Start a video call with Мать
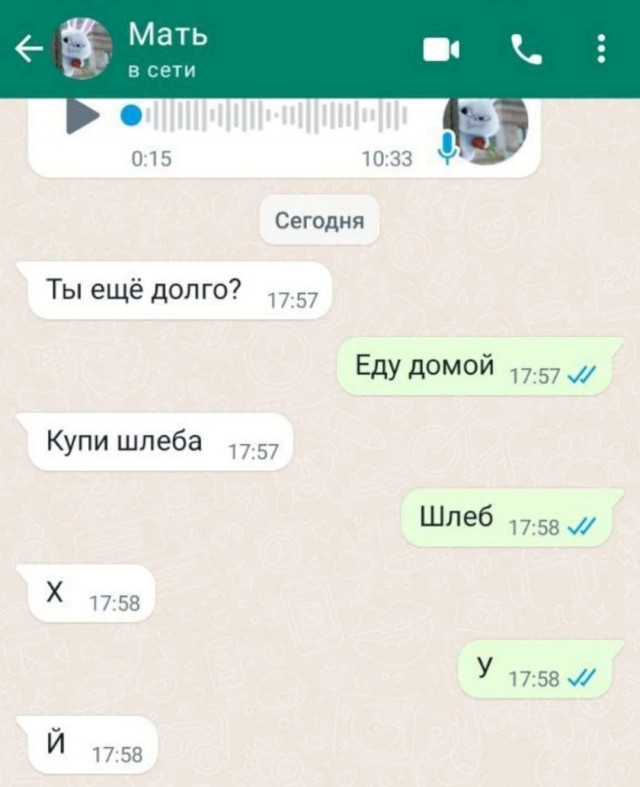The width and height of the screenshot is (640, 787). [x=440, y=48]
